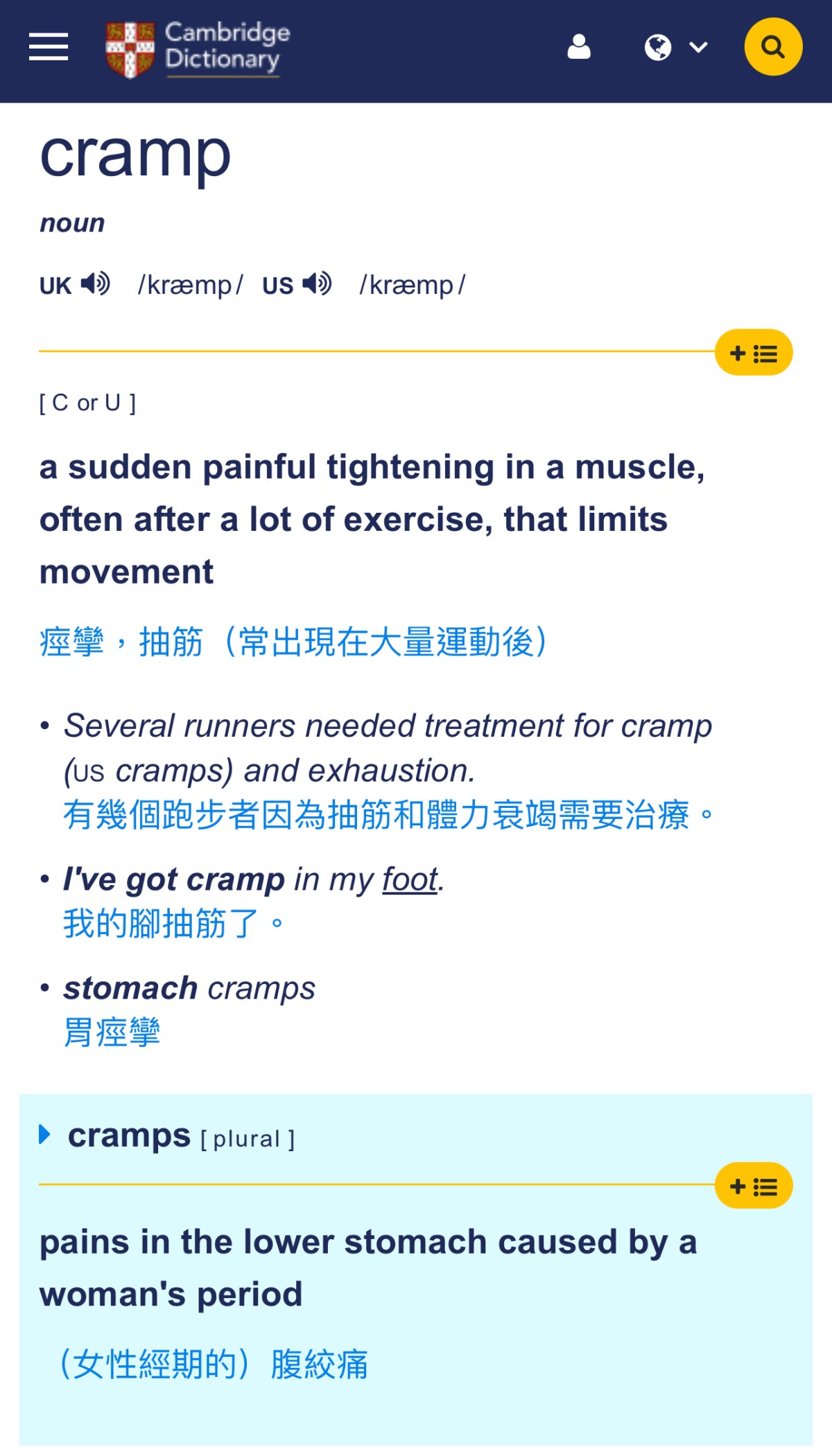Screen dimensions: 832x1456
Task: Add cramps period-pain sense to word list
Action: 754,1186
